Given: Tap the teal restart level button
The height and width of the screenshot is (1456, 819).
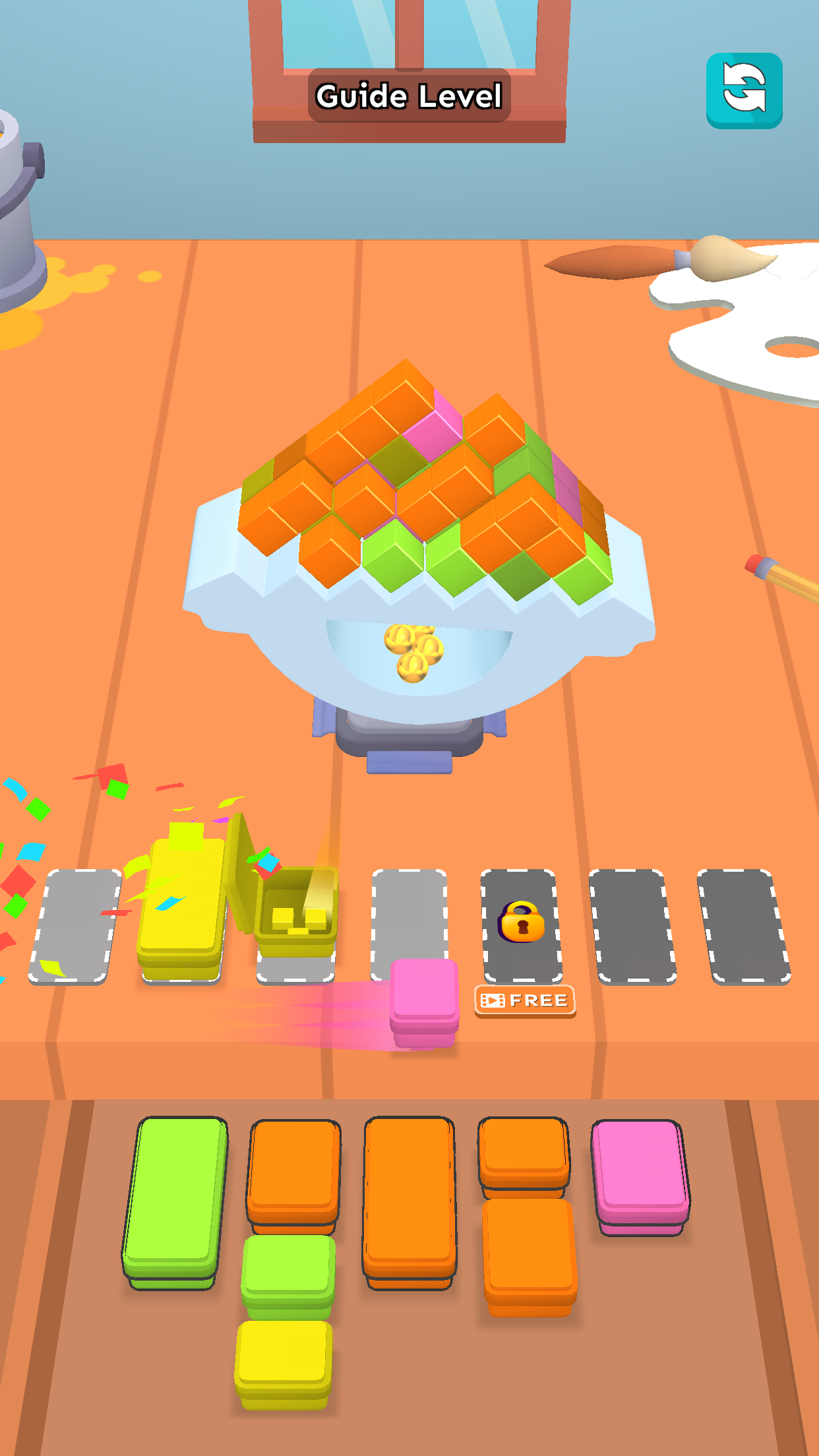Looking at the screenshot, I should (744, 90).
